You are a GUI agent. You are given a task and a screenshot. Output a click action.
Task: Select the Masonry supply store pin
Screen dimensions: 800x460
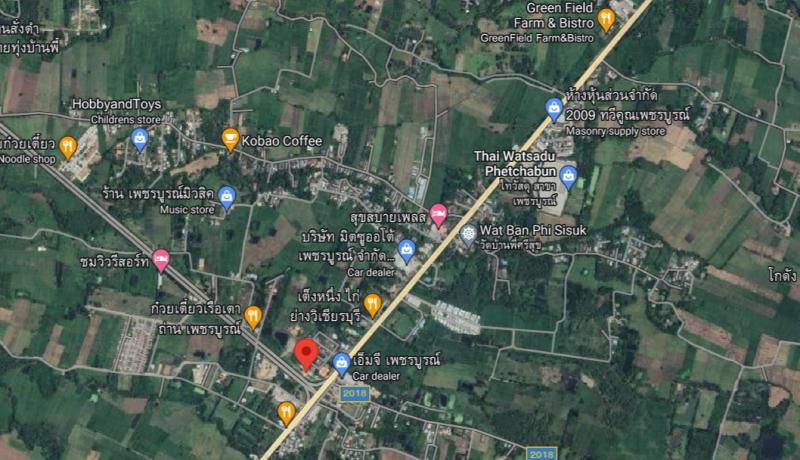point(554,107)
